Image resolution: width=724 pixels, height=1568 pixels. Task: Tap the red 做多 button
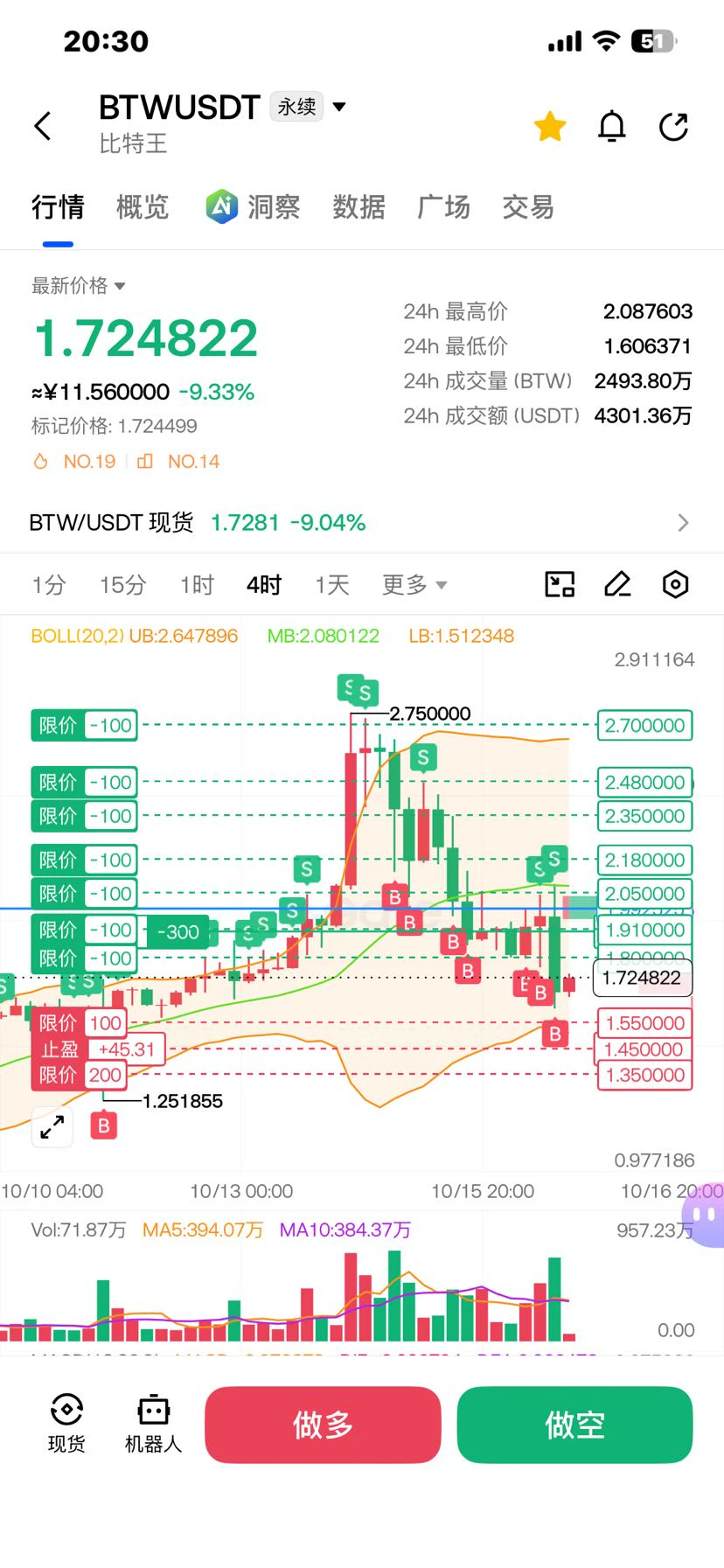pos(323,1425)
